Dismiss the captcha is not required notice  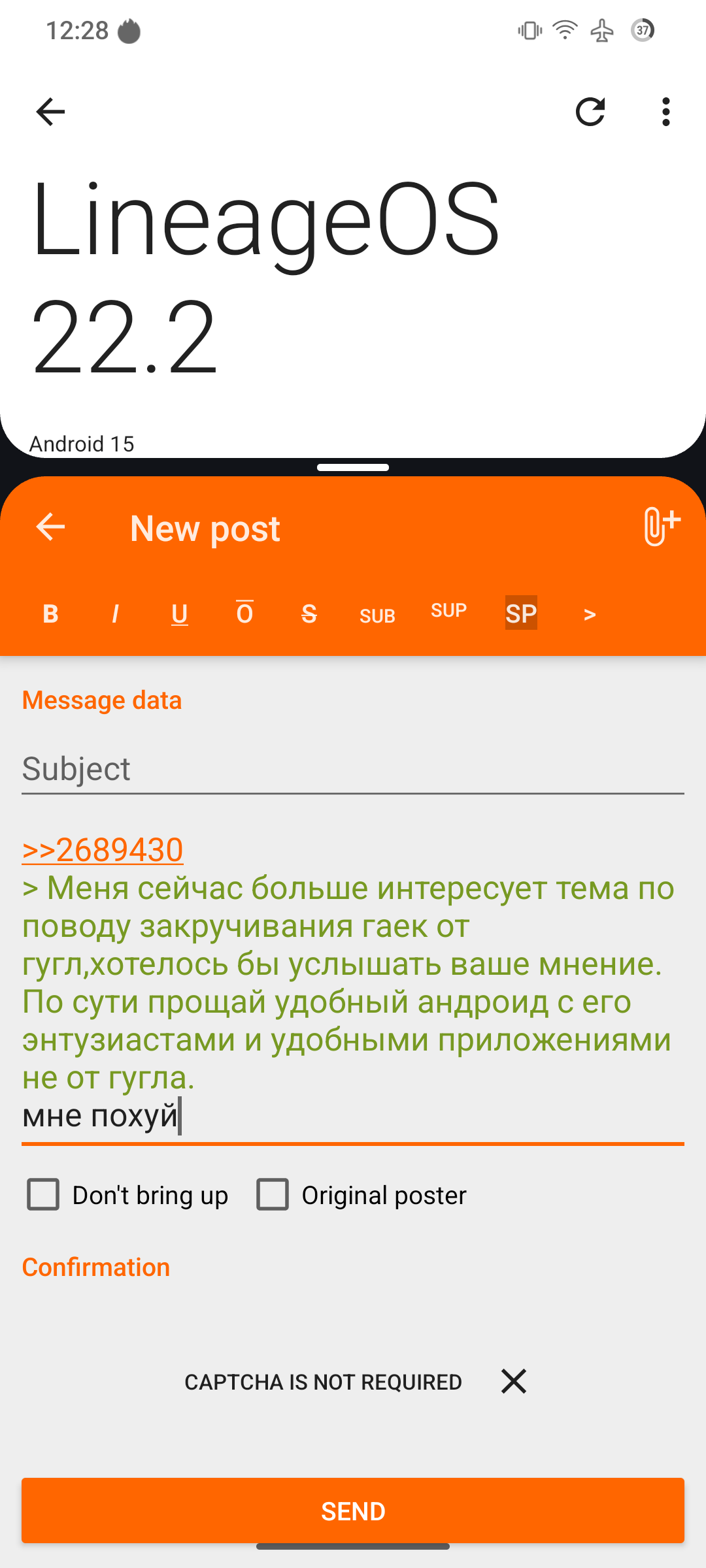[x=514, y=1381]
